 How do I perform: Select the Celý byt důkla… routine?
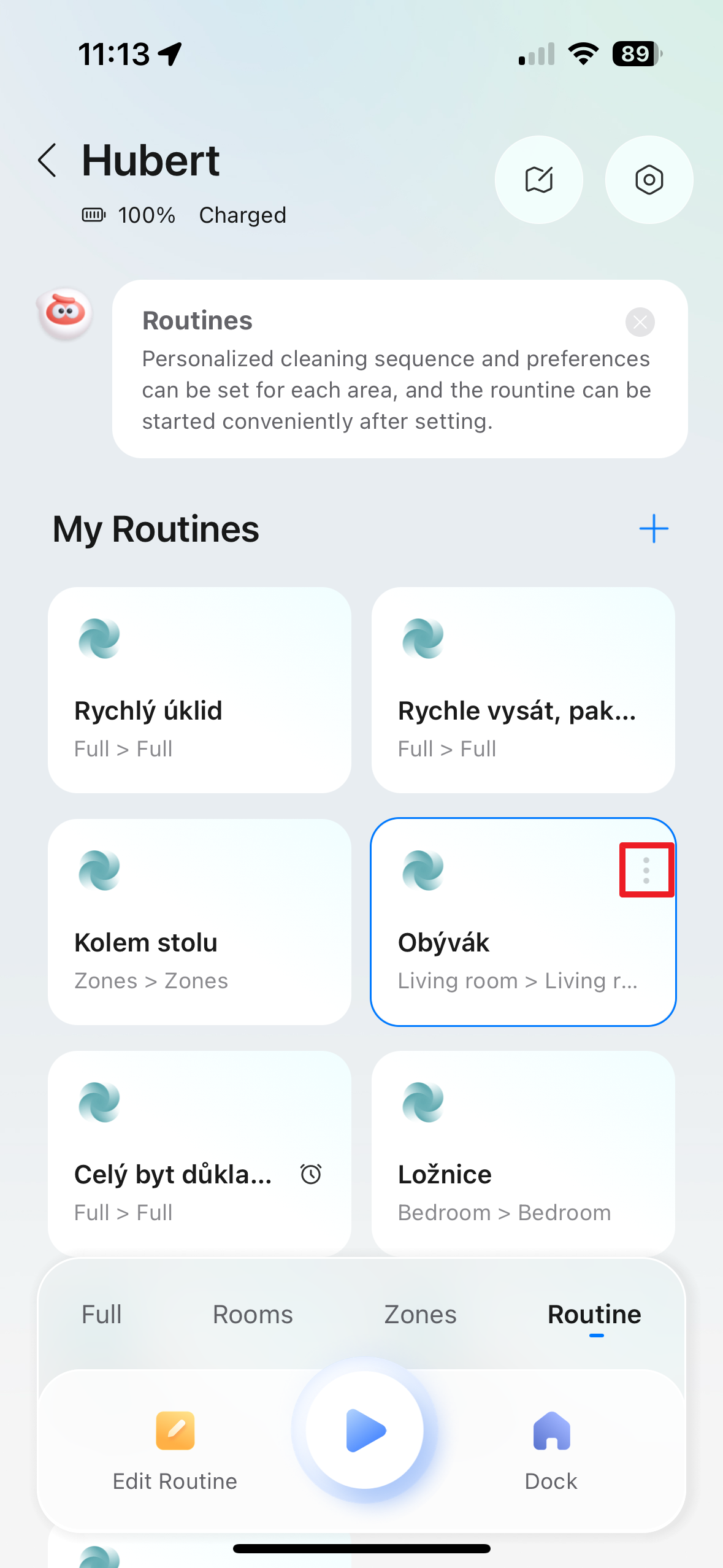tap(199, 1153)
